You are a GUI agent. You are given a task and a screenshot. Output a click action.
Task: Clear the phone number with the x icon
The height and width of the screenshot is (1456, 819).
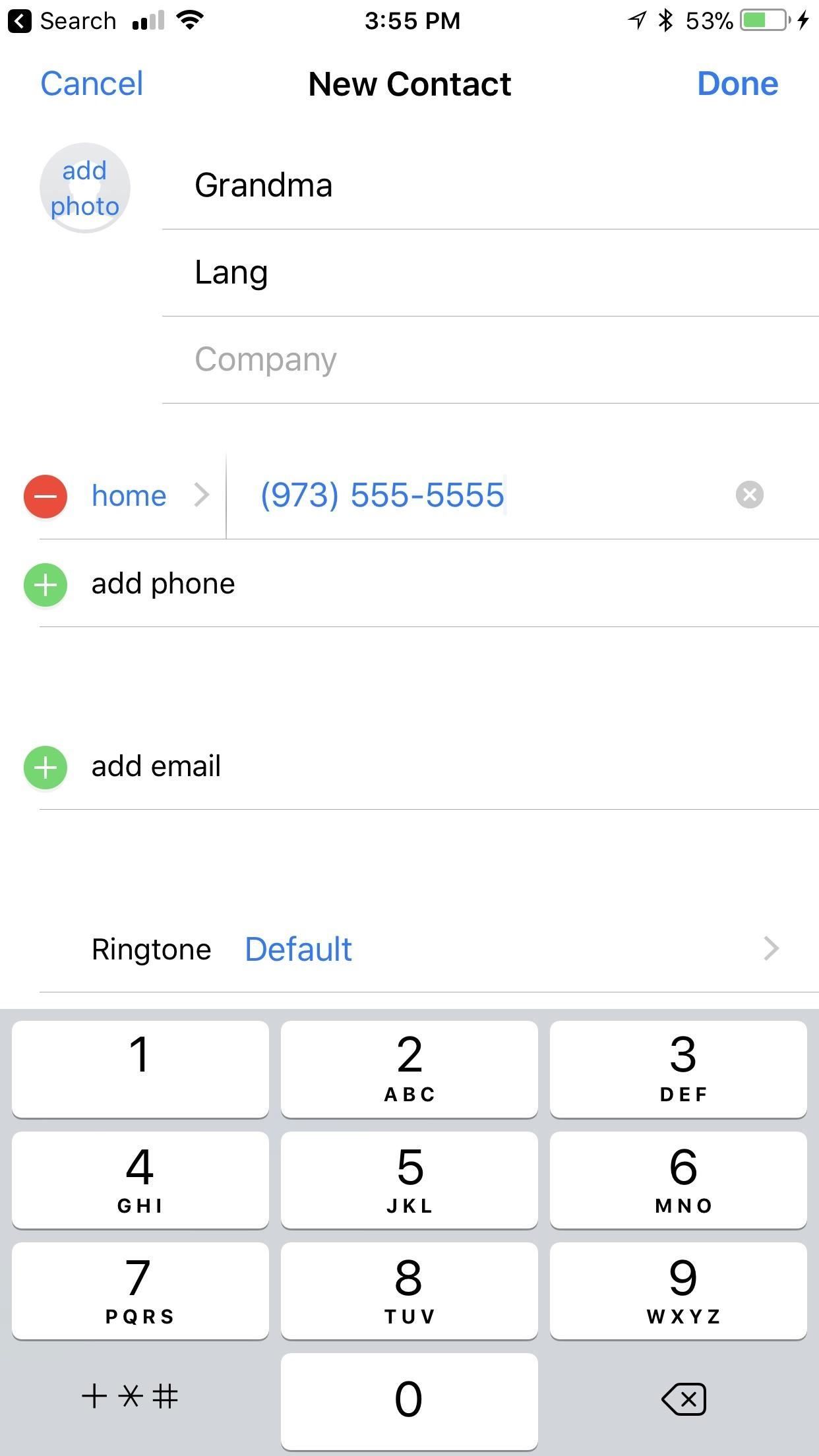click(750, 495)
